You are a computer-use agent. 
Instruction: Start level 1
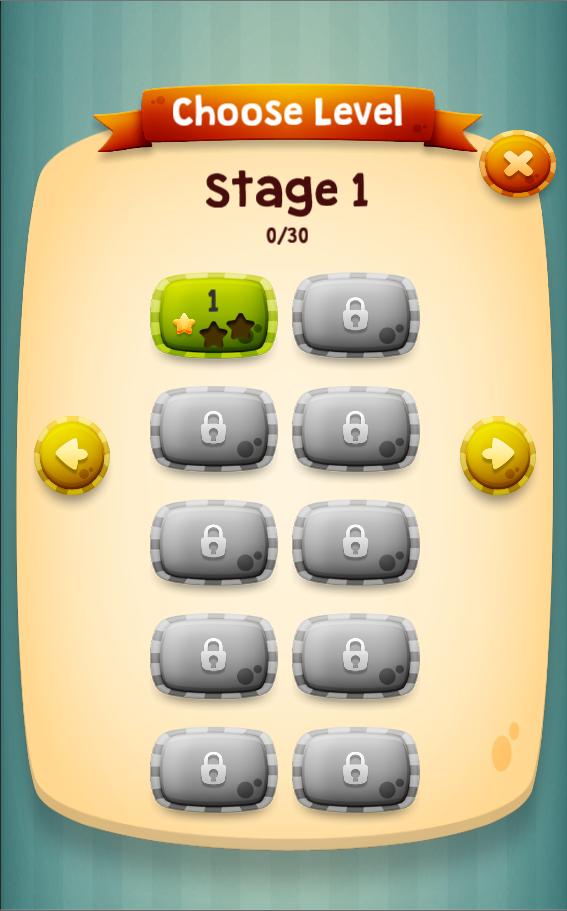(214, 315)
